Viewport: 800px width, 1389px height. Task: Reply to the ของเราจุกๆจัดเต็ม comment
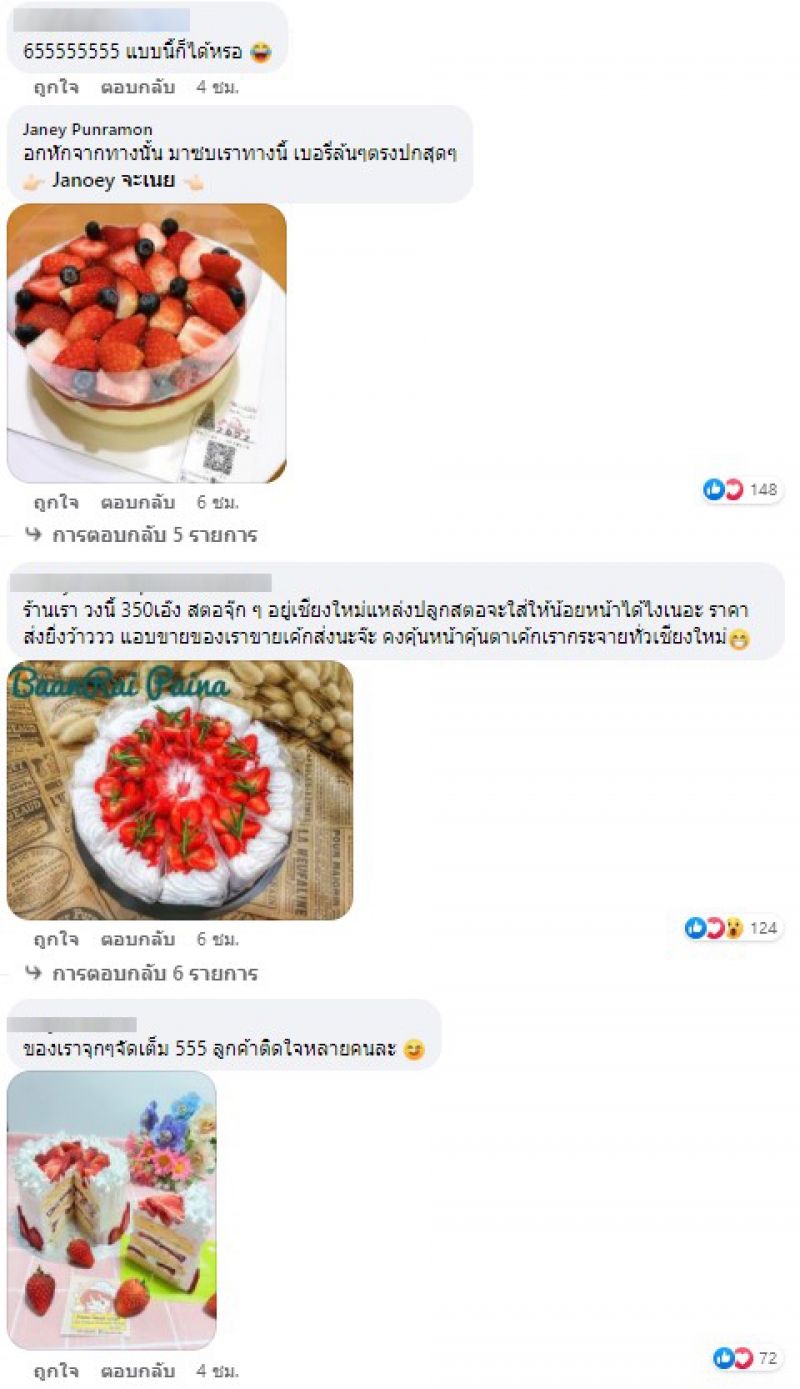[138, 1370]
